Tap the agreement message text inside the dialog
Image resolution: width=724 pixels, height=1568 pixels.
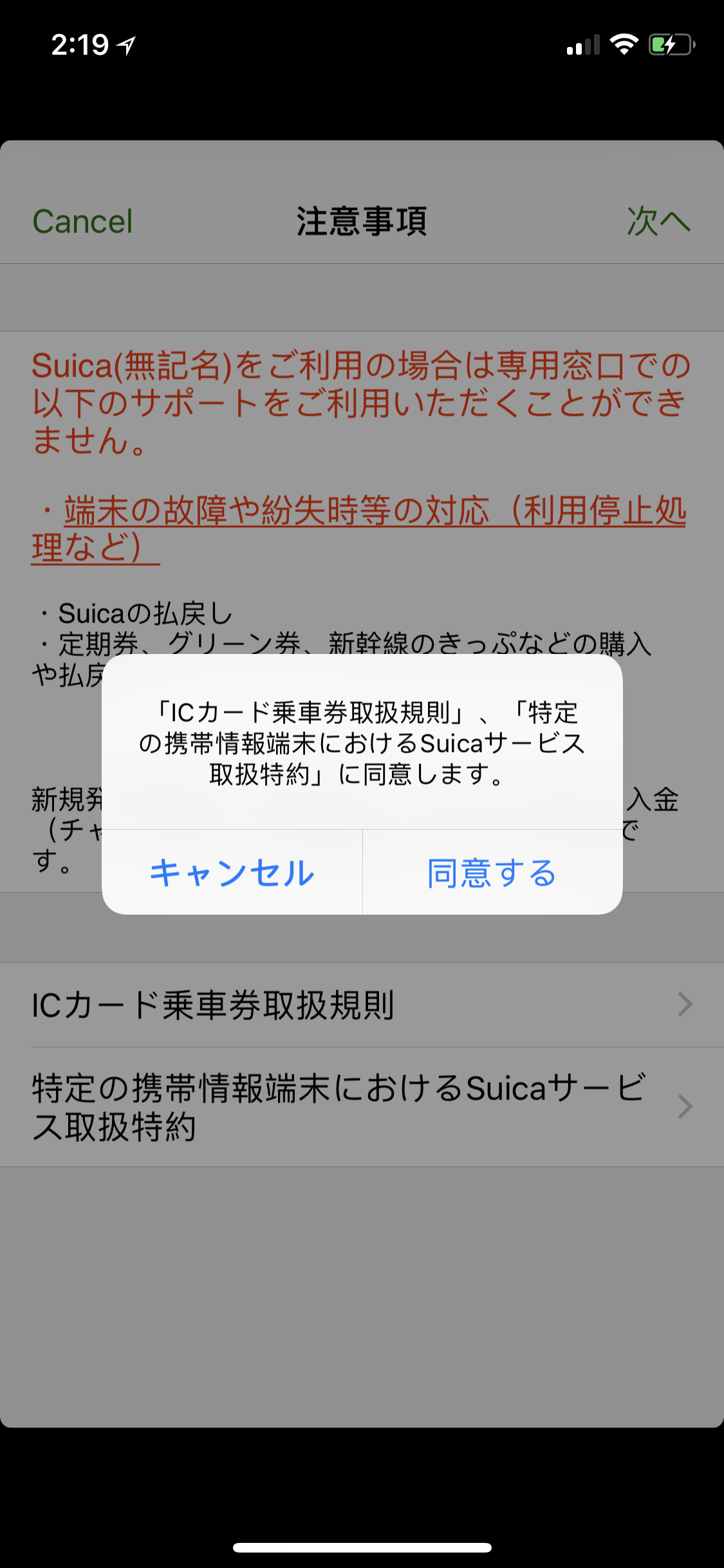(x=362, y=743)
